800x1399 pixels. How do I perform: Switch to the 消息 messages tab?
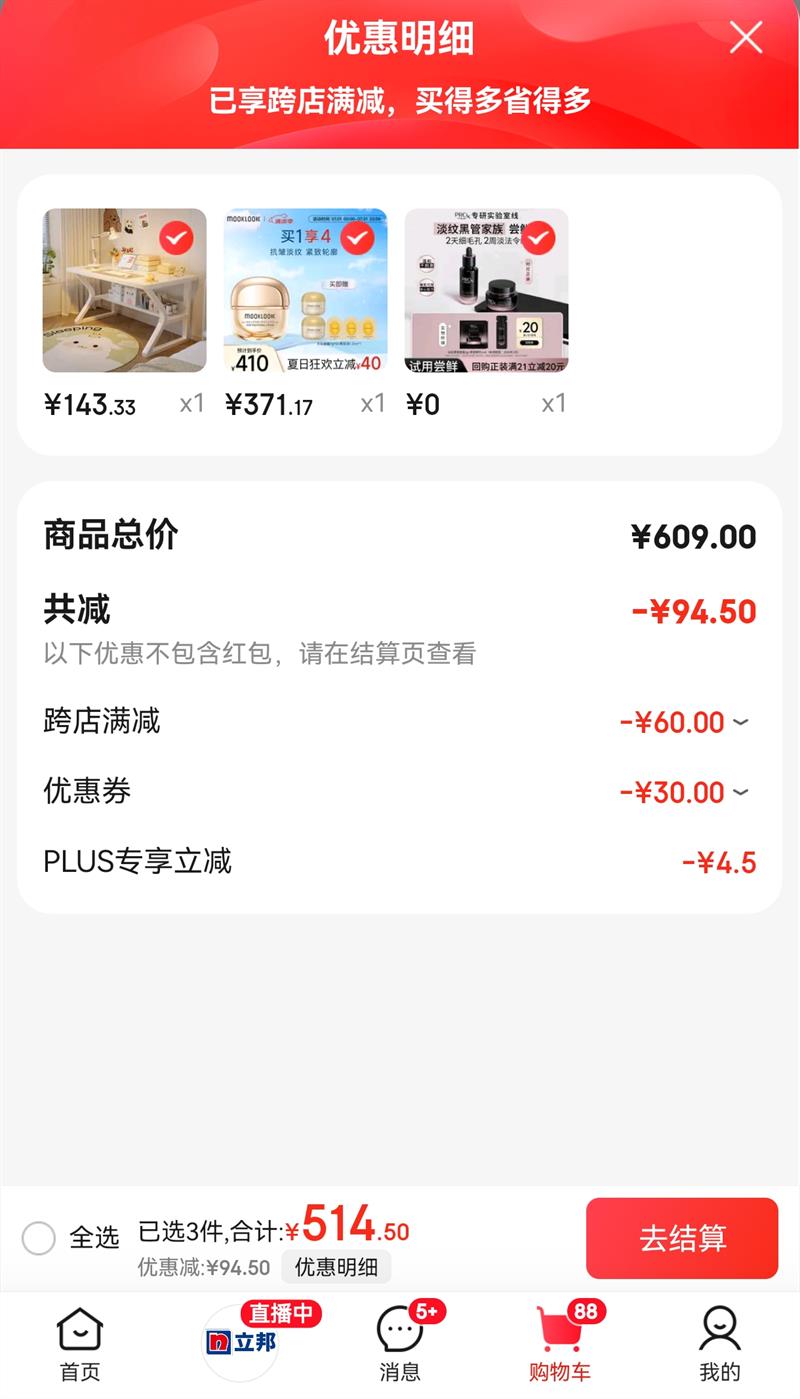(400, 1343)
